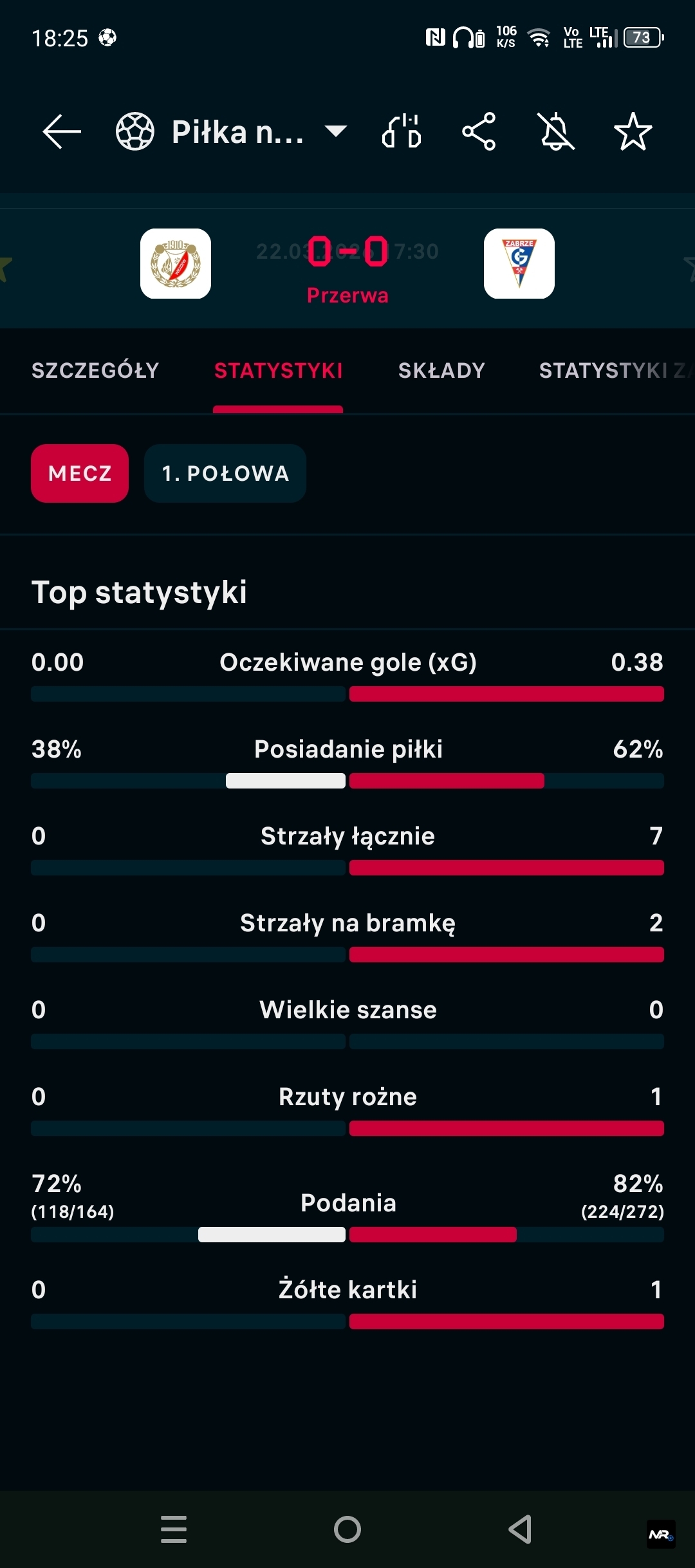Switch to the SKŁADY tab

(x=441, y=371)
